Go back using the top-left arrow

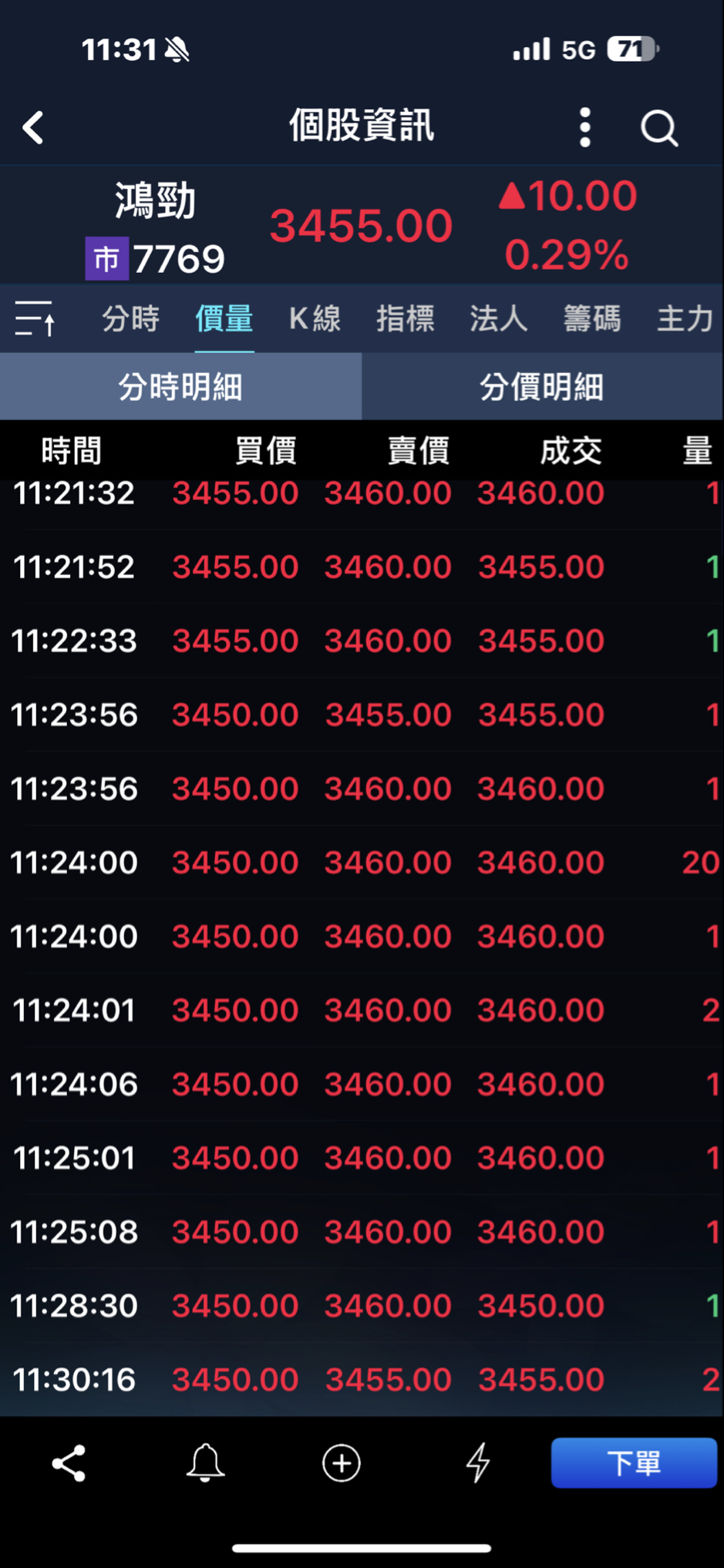click(x=33, y=127)
